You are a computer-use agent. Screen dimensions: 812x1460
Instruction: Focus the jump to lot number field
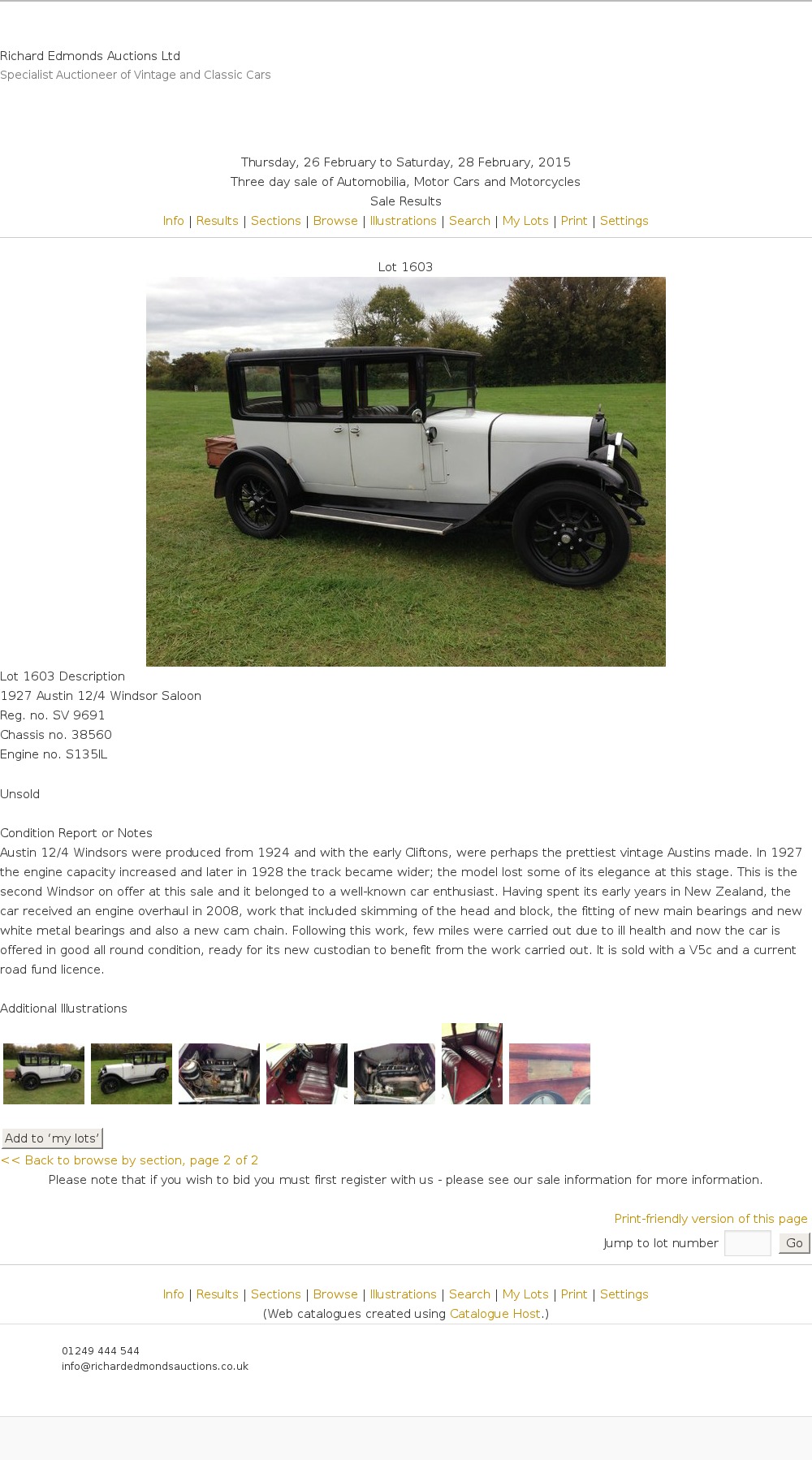(747, 1243)
